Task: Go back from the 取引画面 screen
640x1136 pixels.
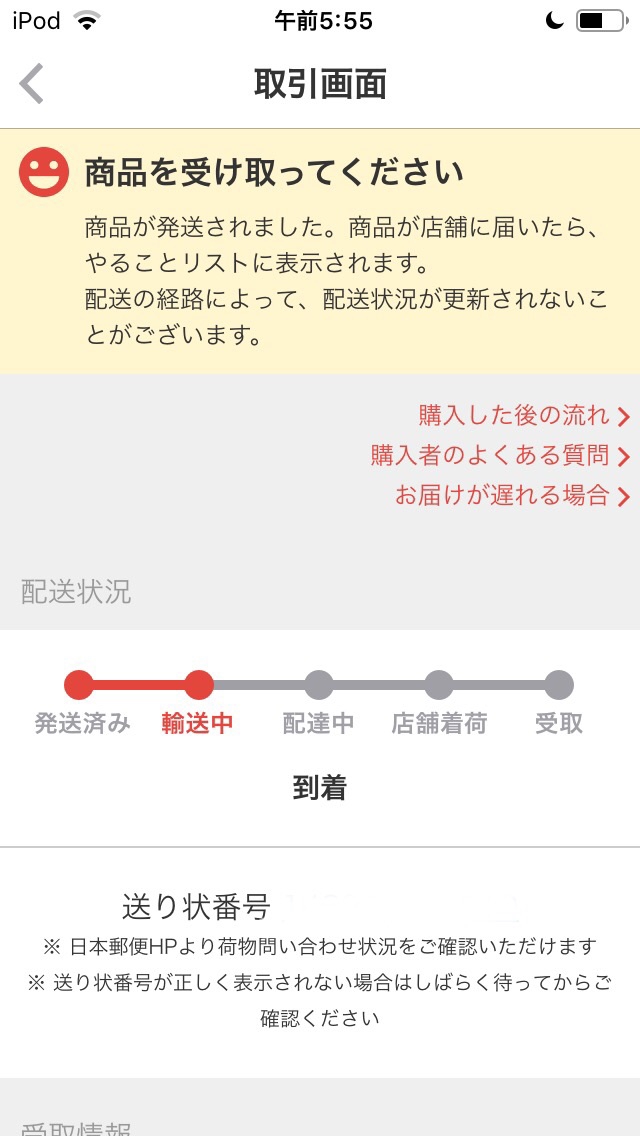Action: point(31,83)
